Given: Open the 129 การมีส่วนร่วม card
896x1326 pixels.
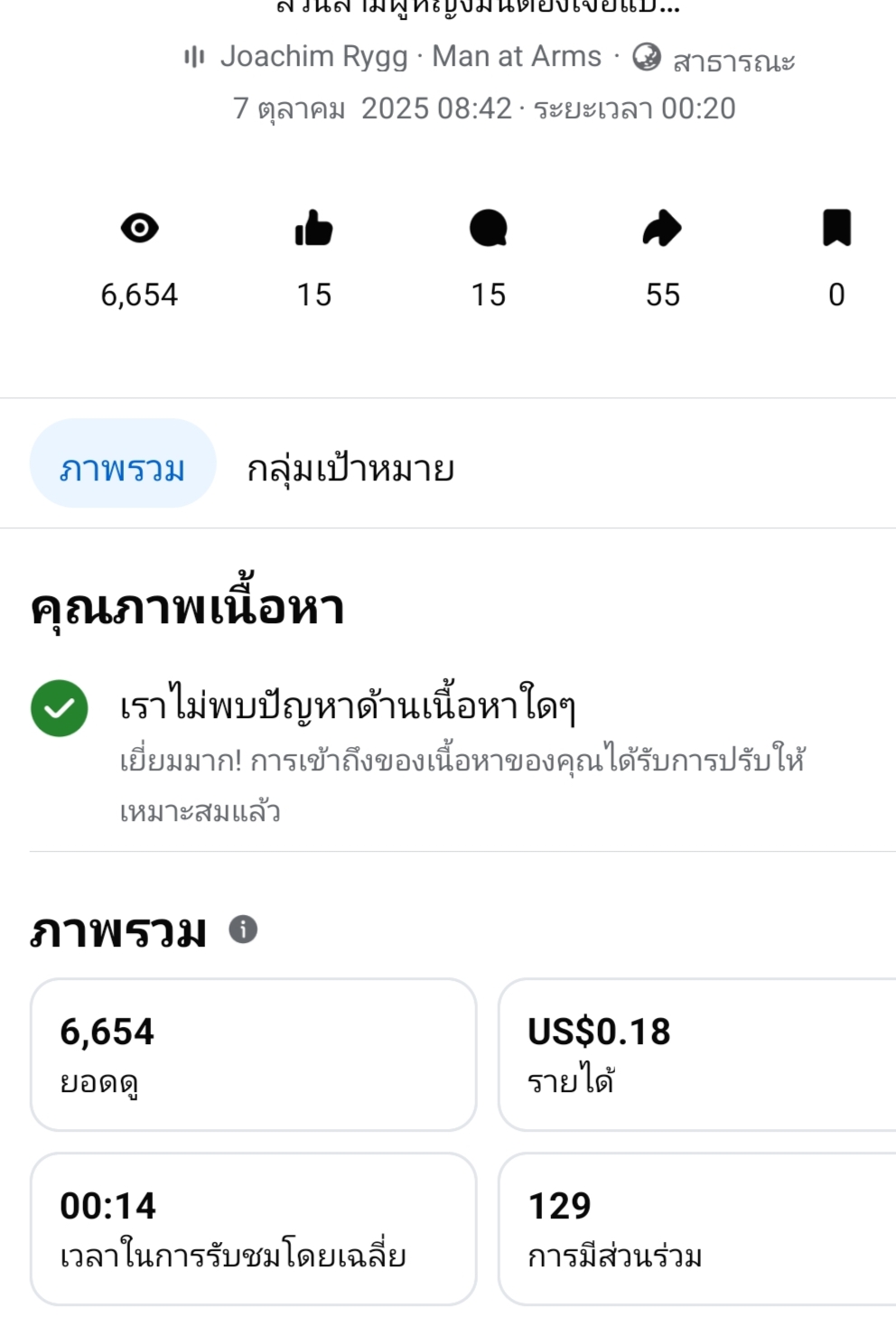Looking at the screenshot, I should [696, 1228].
